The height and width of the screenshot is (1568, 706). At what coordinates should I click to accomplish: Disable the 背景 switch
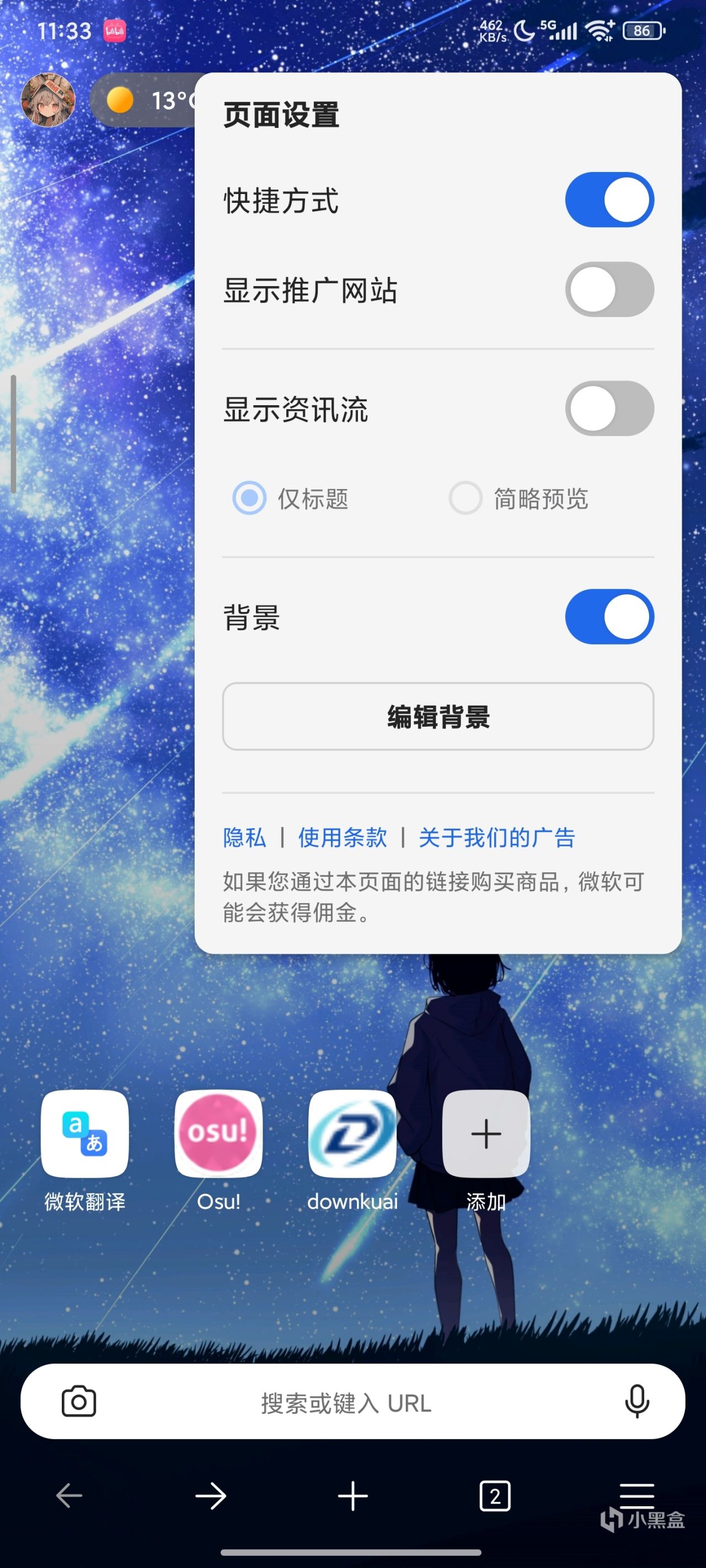point(609,616)
